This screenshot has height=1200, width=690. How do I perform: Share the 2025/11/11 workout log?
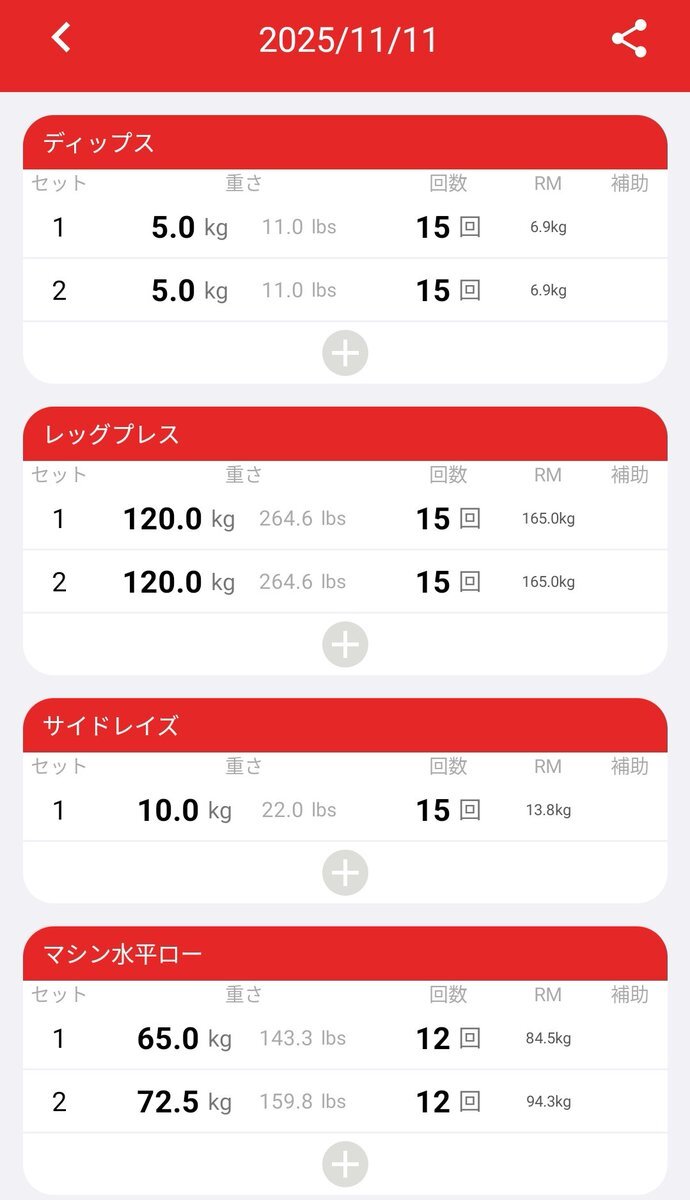(629, 39)
